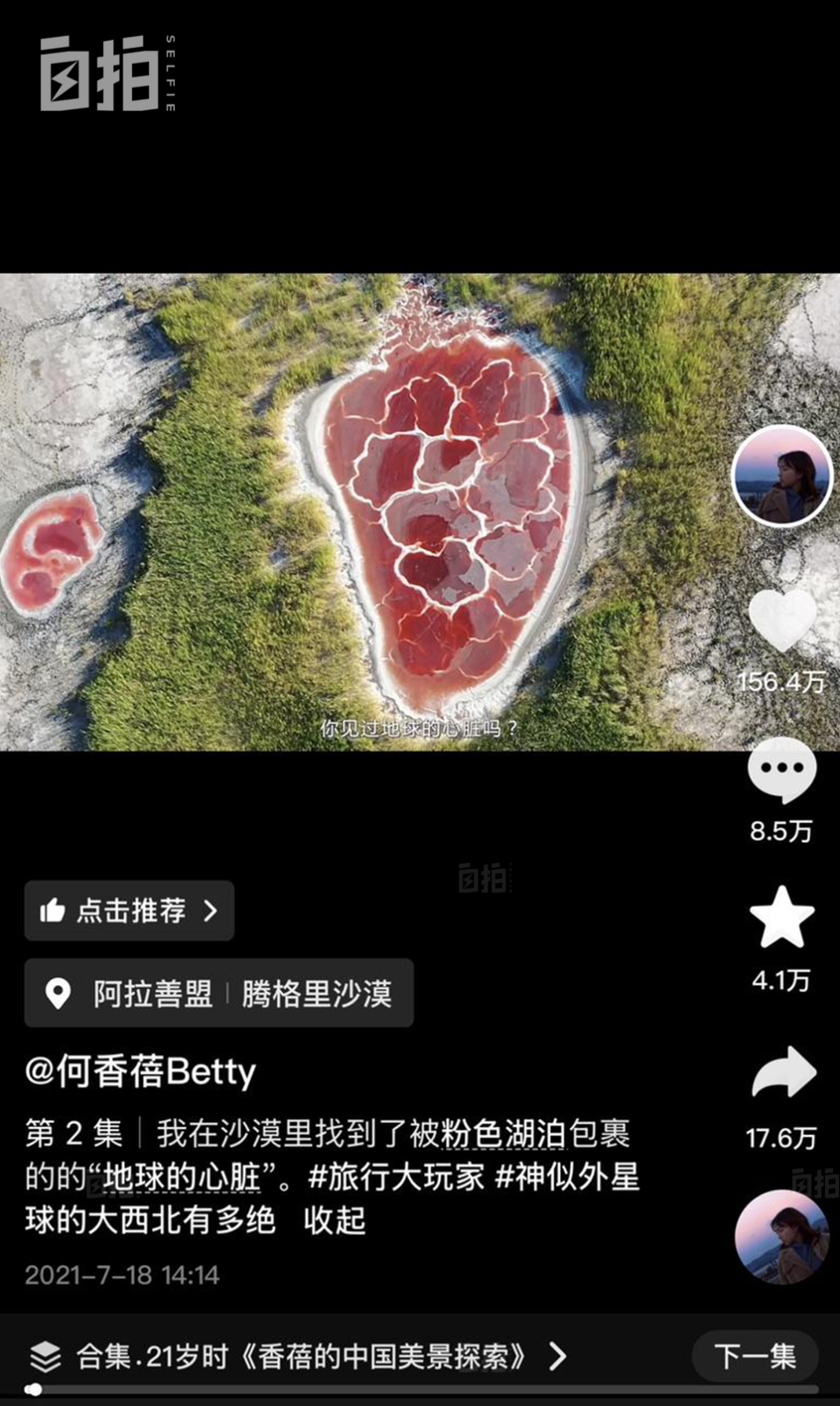The width and height of the screenshot is (840, 1406).
Task: Go to the next episode with 下一集
Action: coord(754,1357)
